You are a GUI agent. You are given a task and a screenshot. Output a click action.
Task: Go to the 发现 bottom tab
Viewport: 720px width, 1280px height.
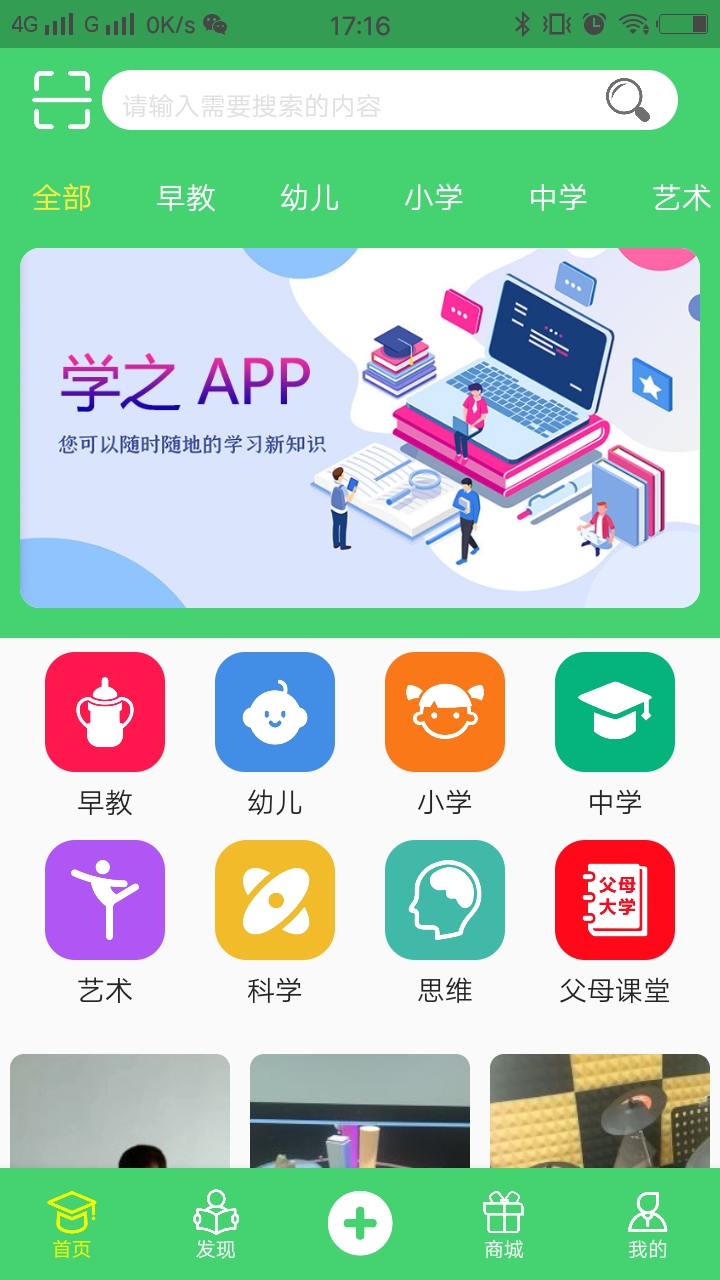click(x=216, y=1224)
